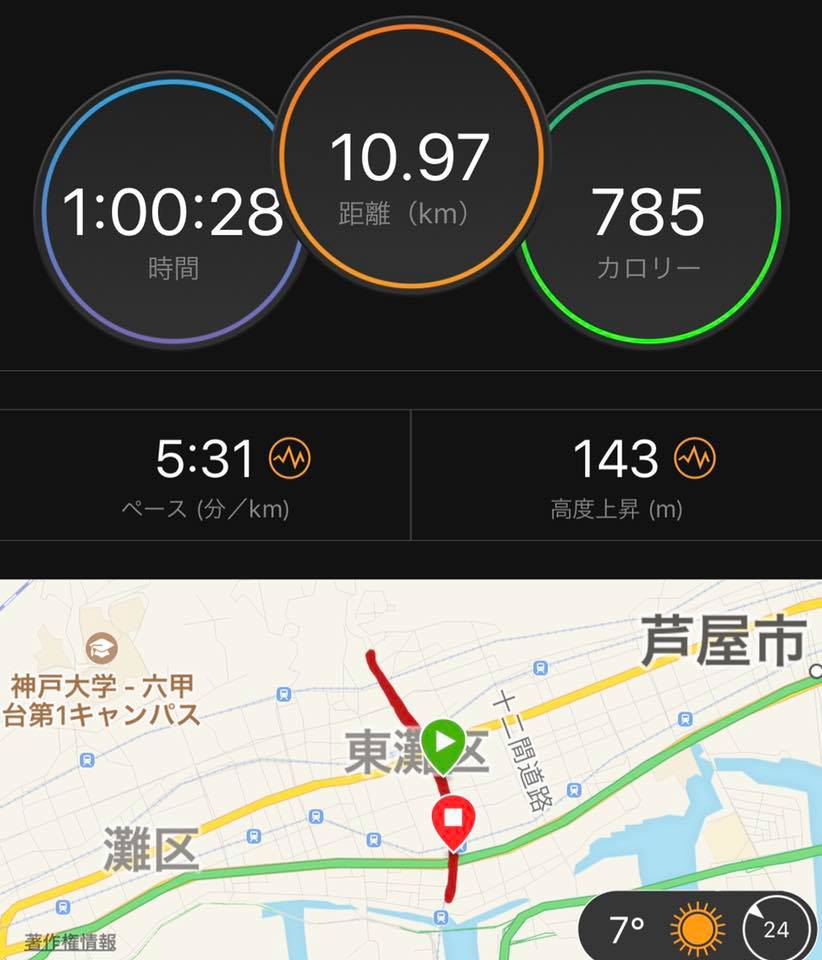The width and height of the screenshot is (822, 960).
Task: Open the elevation chart icon beside 143
Action: [695, 460]
